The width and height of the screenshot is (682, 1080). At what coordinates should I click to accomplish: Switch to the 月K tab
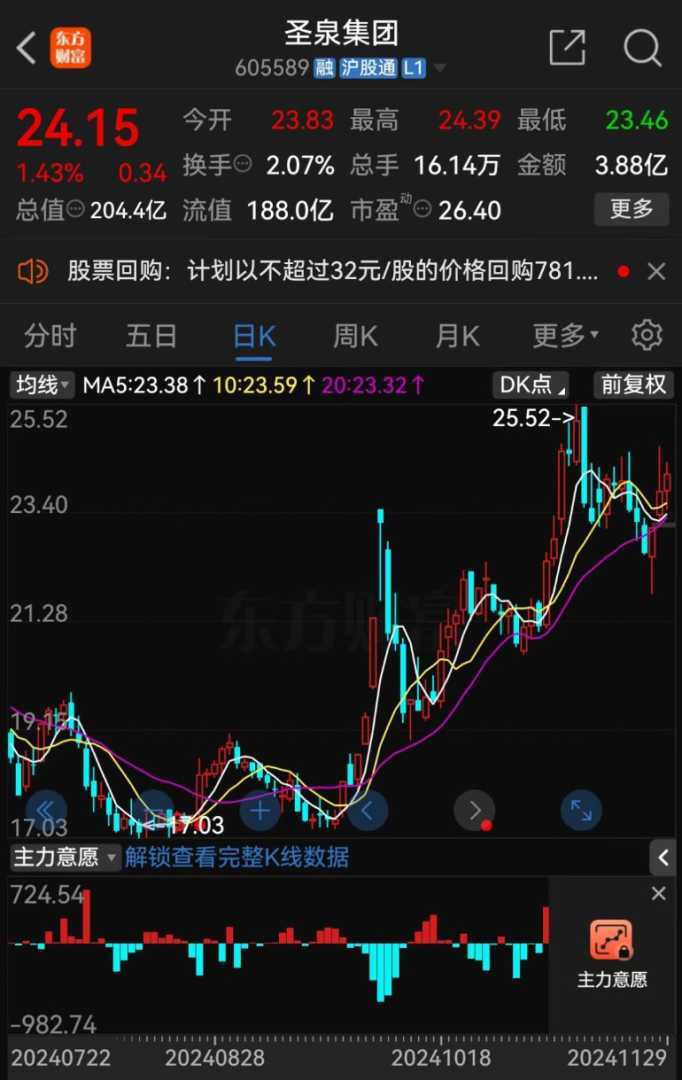457,335
